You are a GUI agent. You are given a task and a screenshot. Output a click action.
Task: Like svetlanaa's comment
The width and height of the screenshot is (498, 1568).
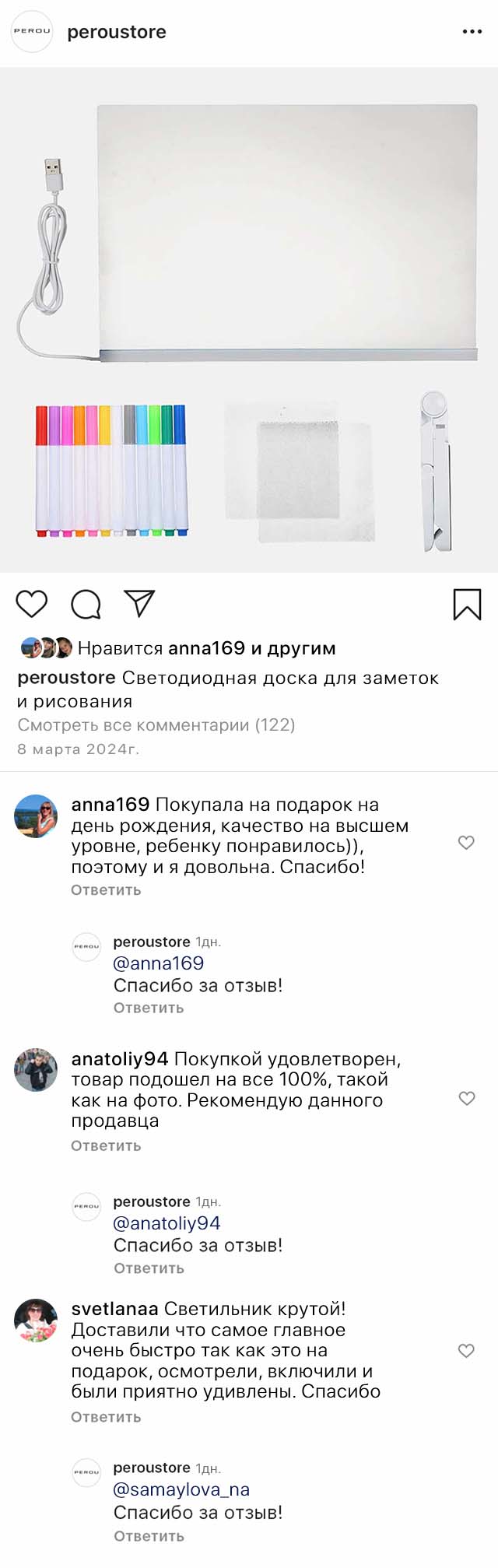(466, 1351)
